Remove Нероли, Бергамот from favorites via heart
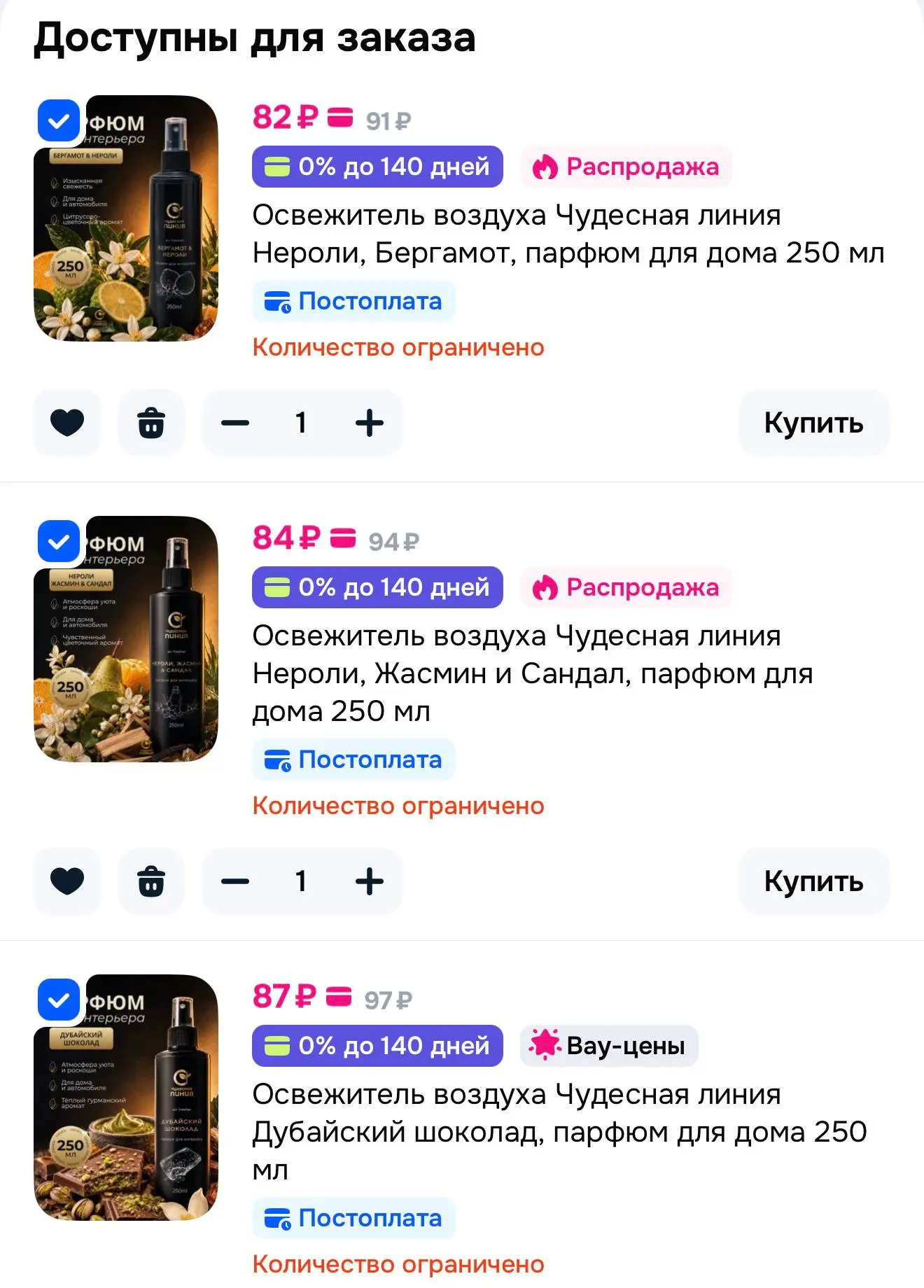Screen dimensions: 924x1288 pyautogui.click(x=67, y=423)
